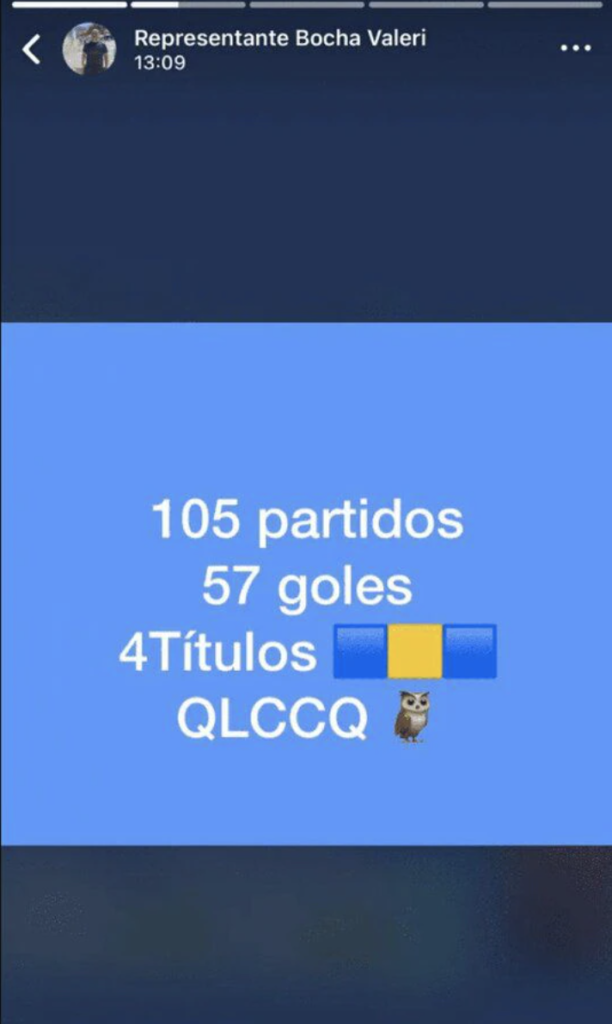
Task: Open the three-dot overflow menu
Action: pos(575,48)
